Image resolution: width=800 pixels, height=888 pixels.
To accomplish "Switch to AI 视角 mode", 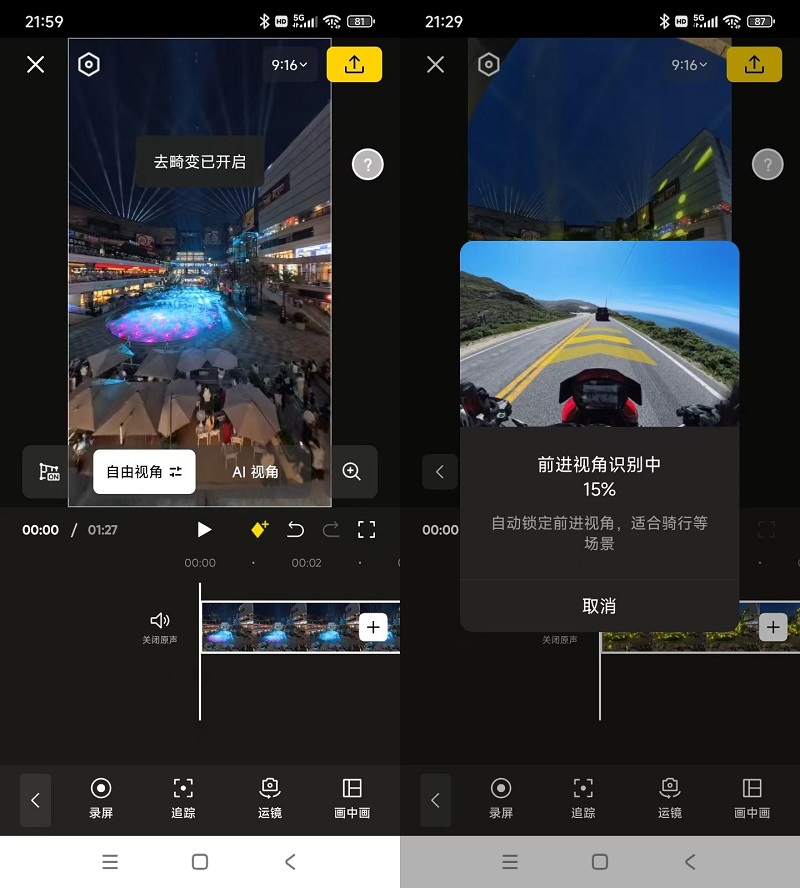I will (255, 472).
